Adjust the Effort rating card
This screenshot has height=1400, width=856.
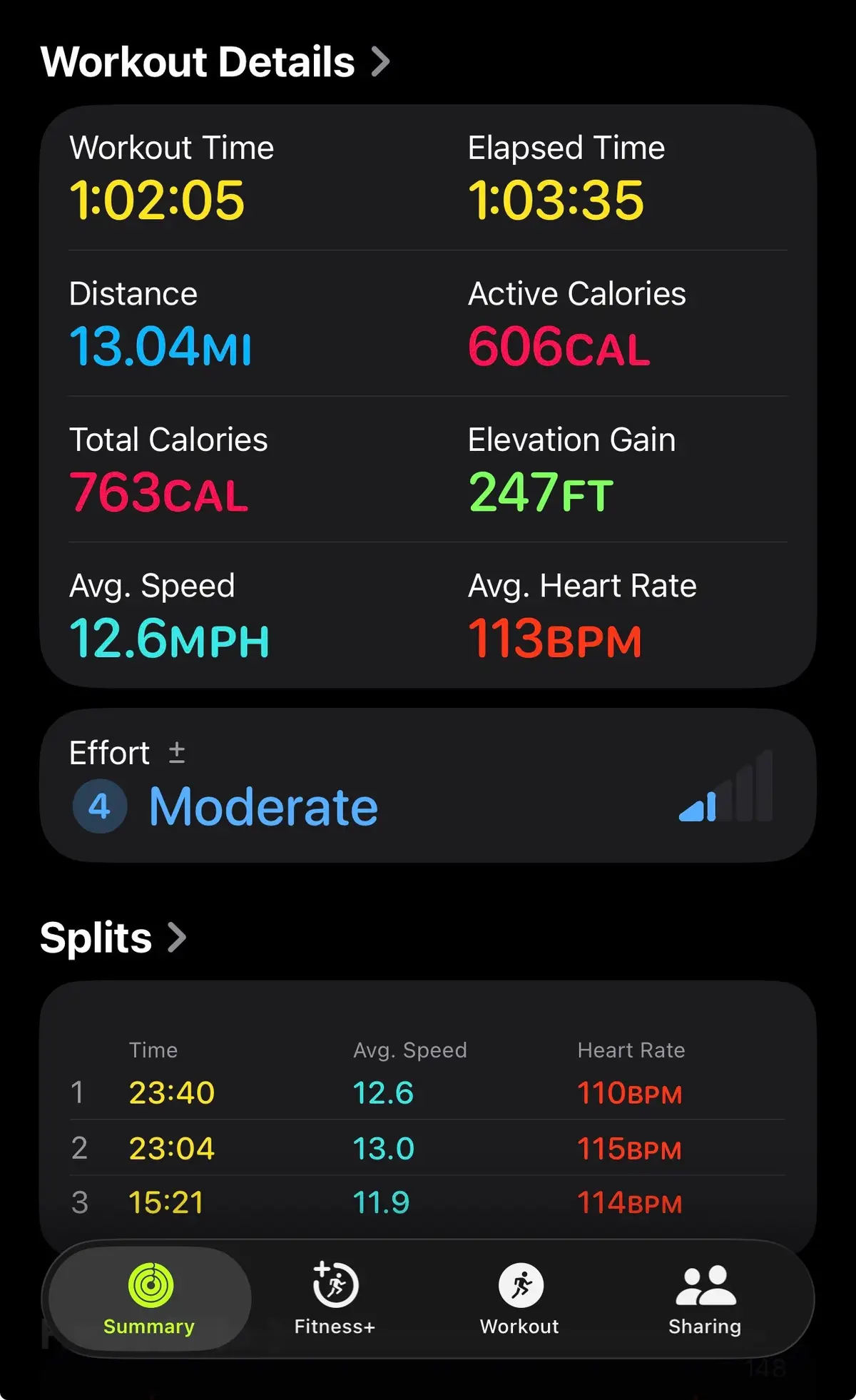point(427,786)
